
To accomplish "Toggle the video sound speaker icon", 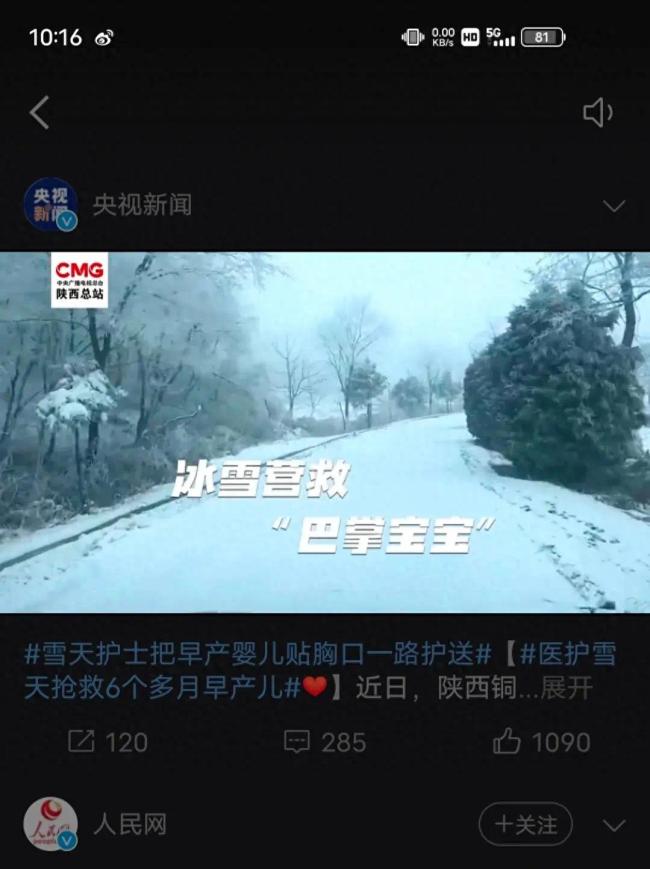I will coord(597,113).
